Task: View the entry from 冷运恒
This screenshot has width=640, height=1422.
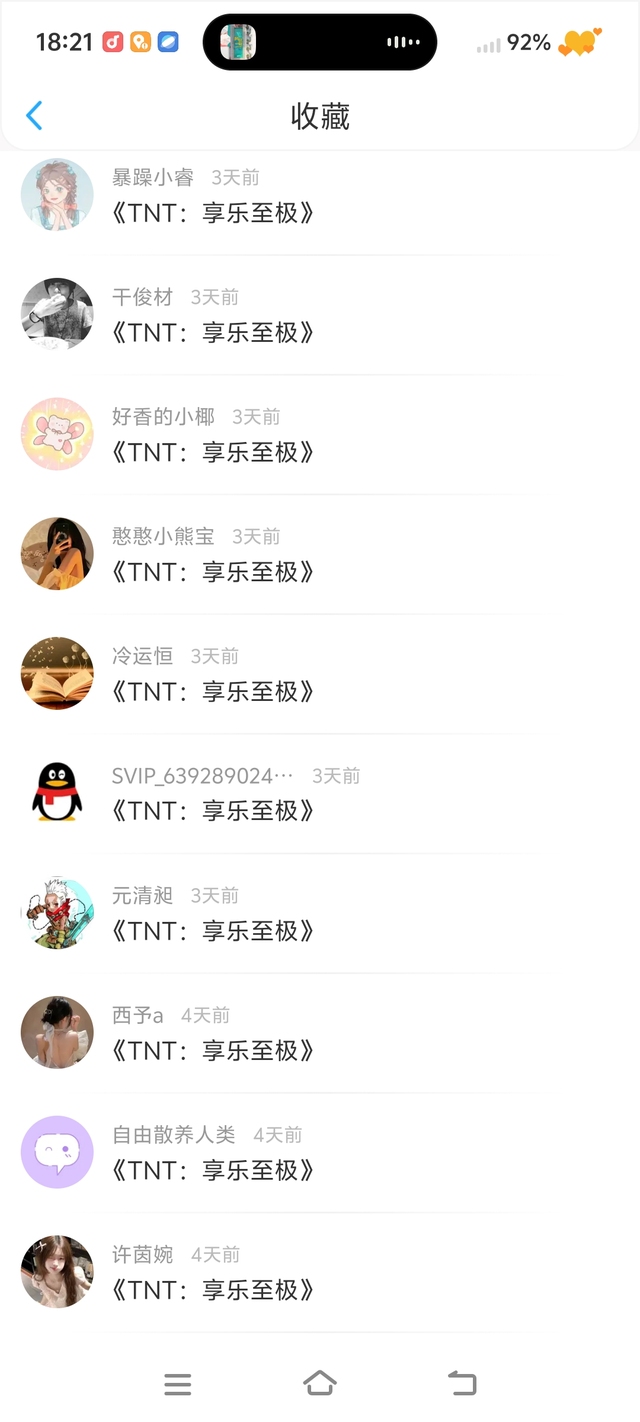Action: pos(320,673)
